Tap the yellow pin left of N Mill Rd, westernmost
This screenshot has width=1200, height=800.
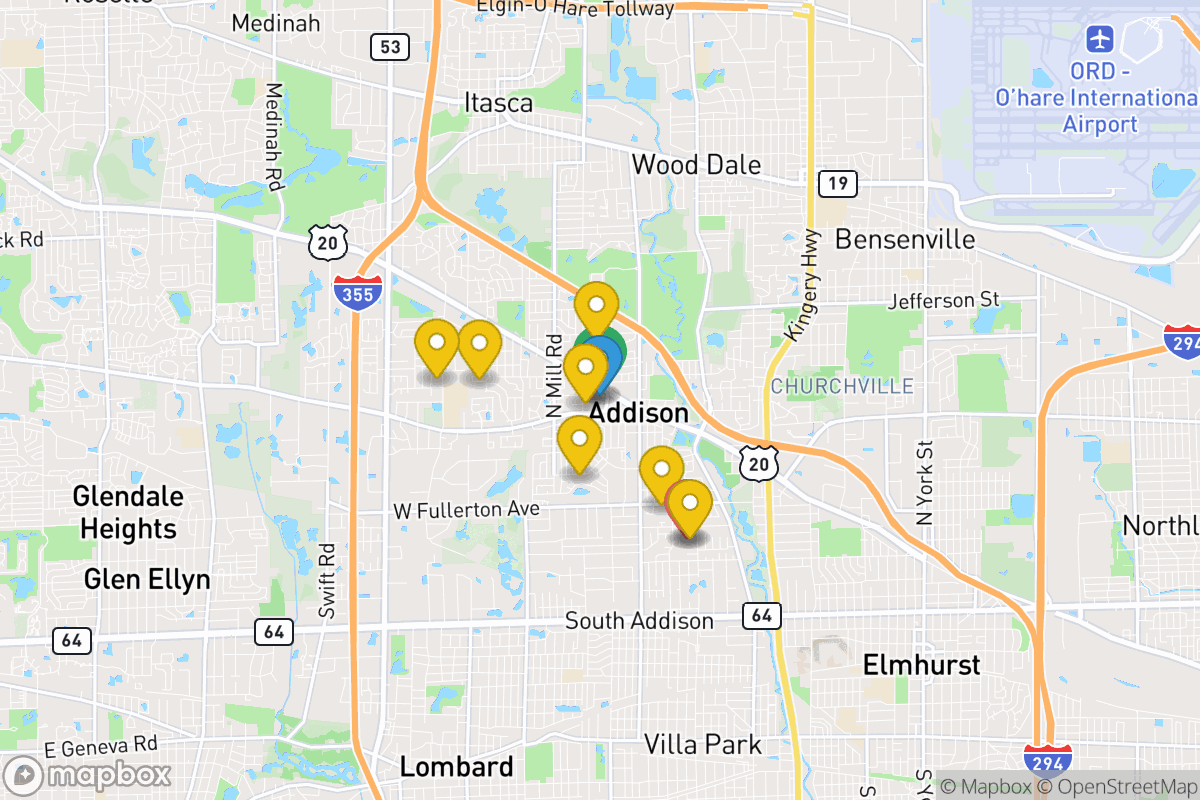(x=437, y=343)
